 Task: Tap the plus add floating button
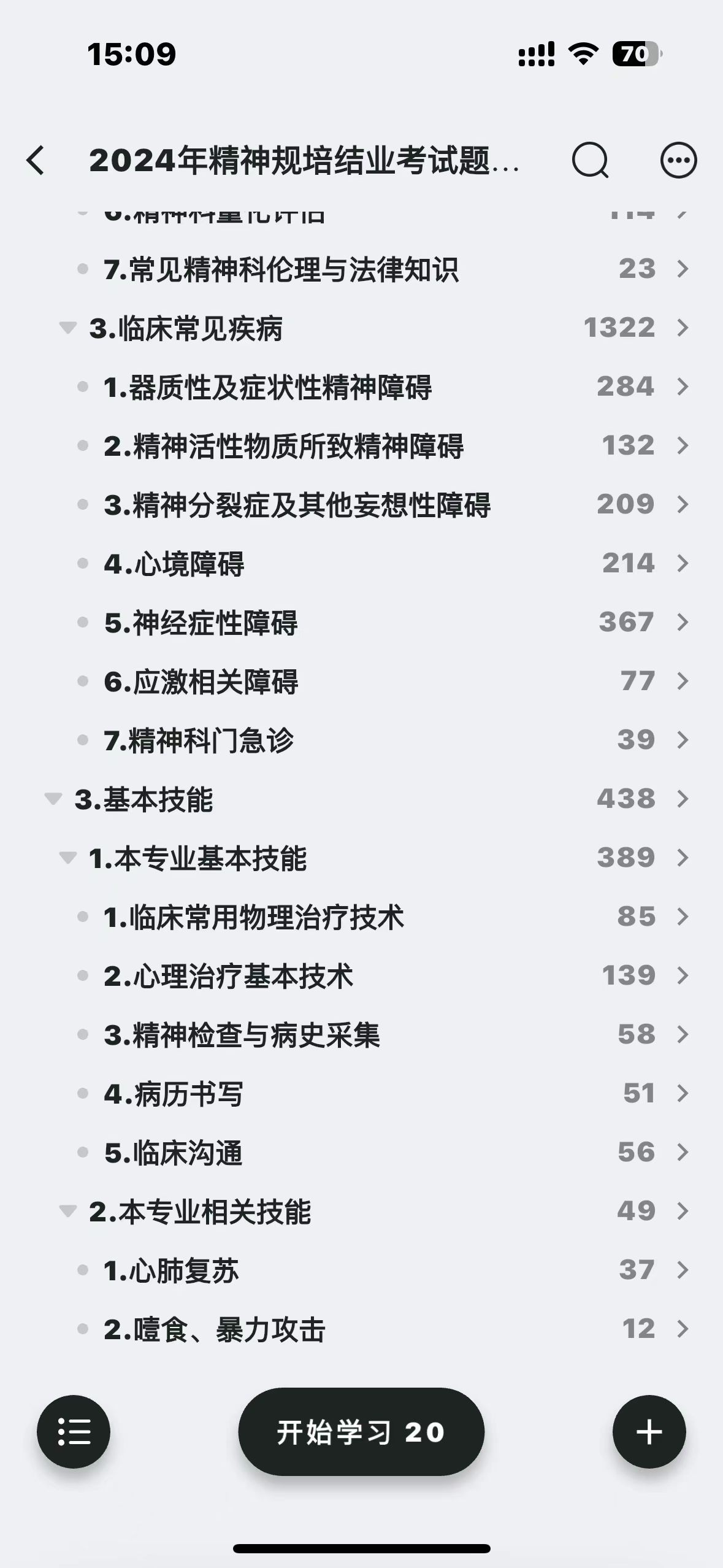649,1432
